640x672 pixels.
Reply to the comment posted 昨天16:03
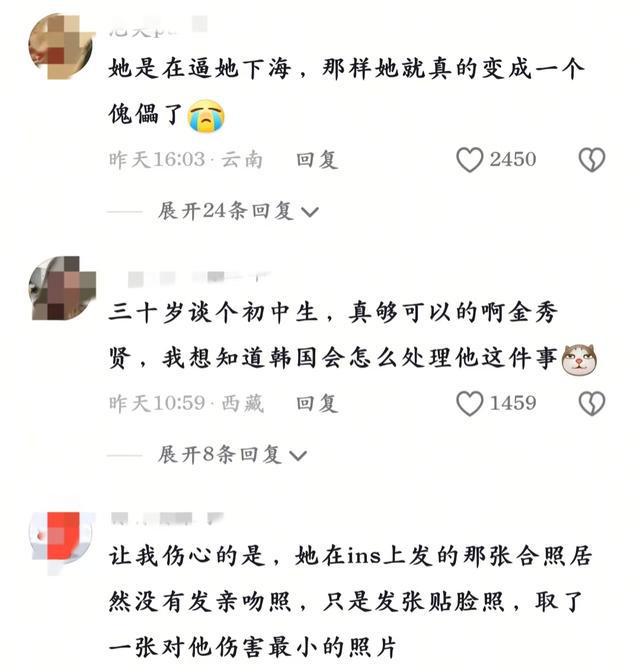point(317,159)
